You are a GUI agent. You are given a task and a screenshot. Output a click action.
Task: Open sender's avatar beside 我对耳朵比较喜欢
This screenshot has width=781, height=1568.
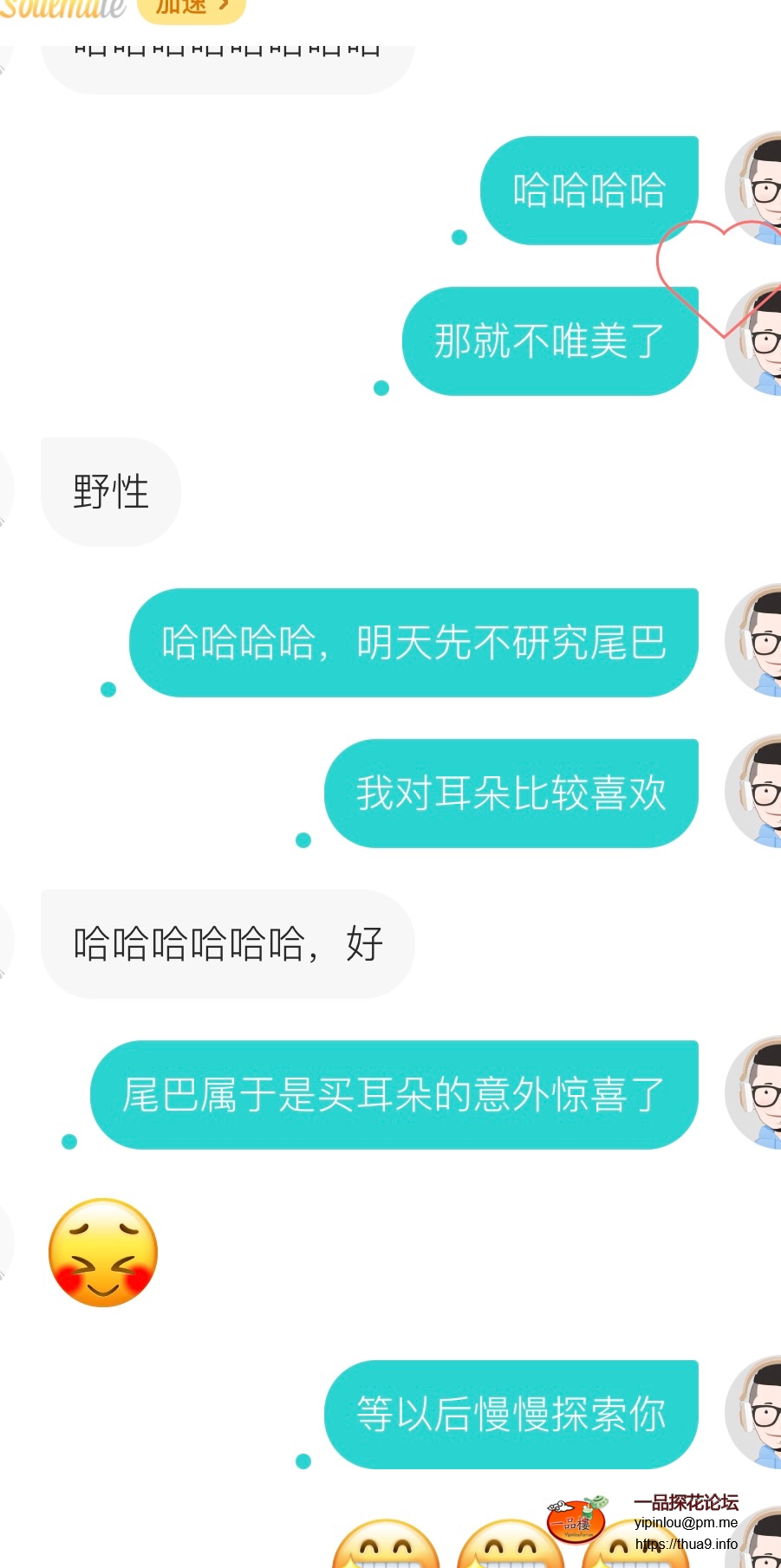tap(756, 792)
